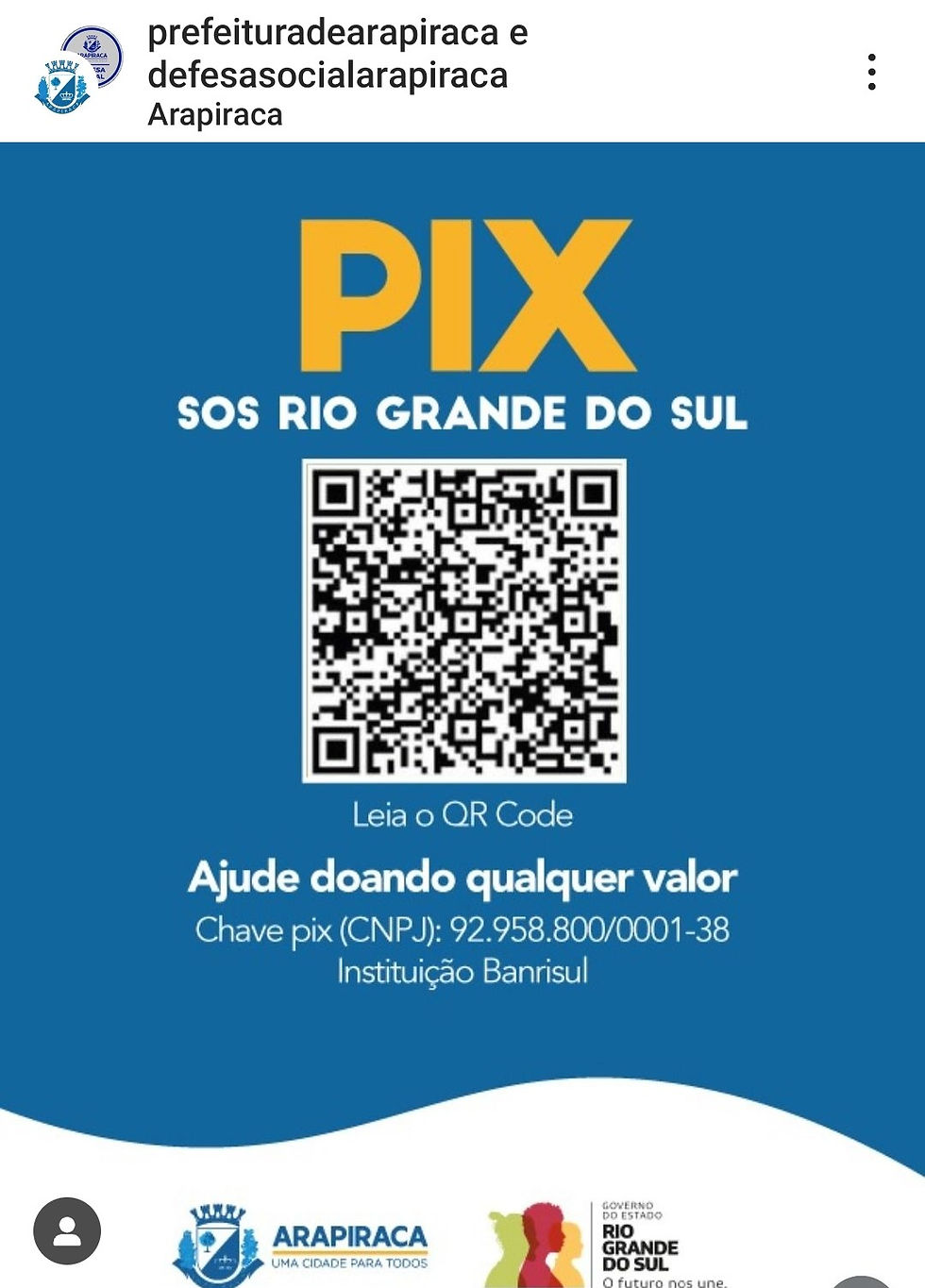
Task: Open the Arapiraca location tag
Action: [215, 115]
